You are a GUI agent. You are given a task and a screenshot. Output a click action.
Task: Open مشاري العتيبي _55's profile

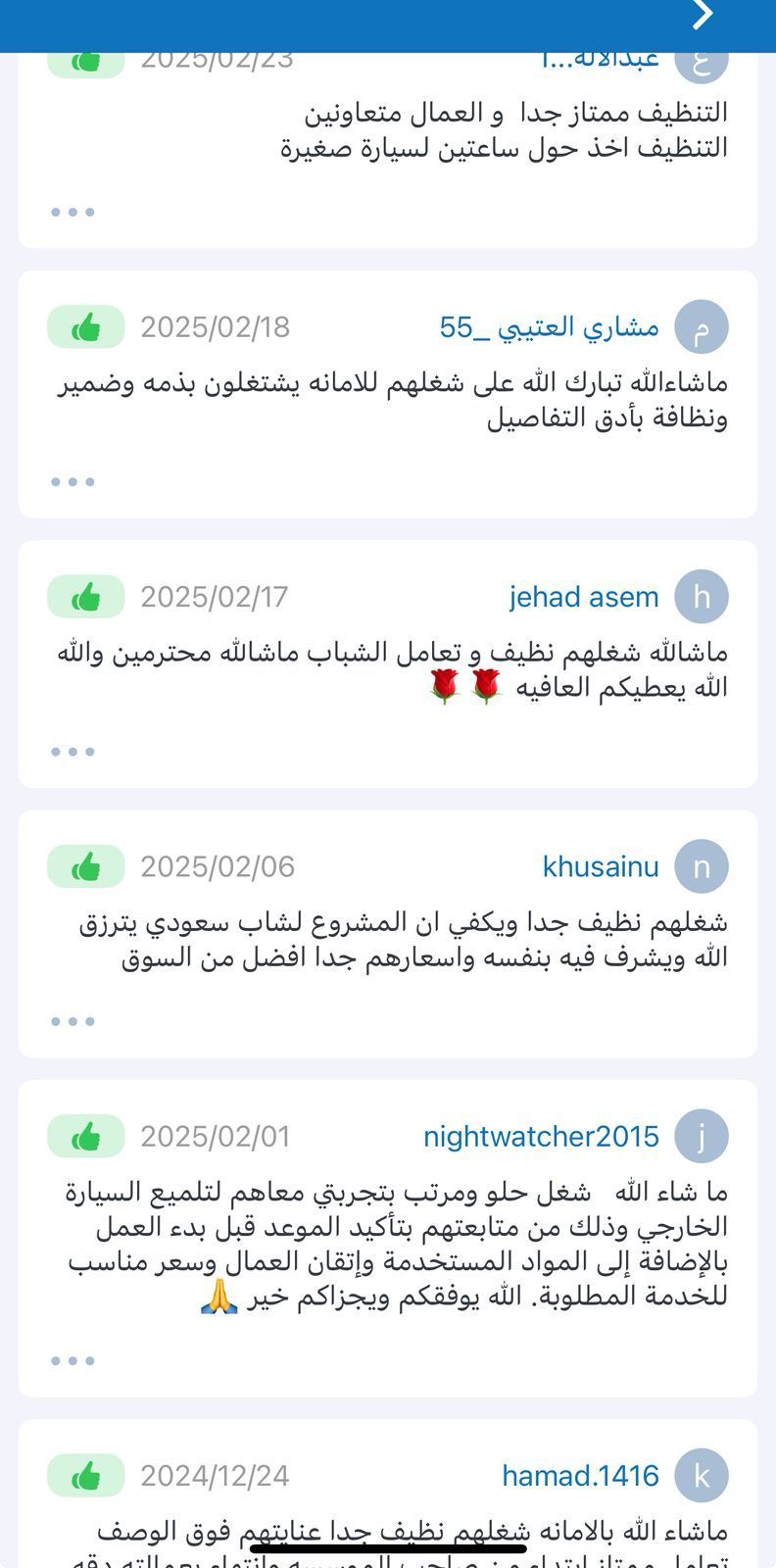(x=549, y=327)
